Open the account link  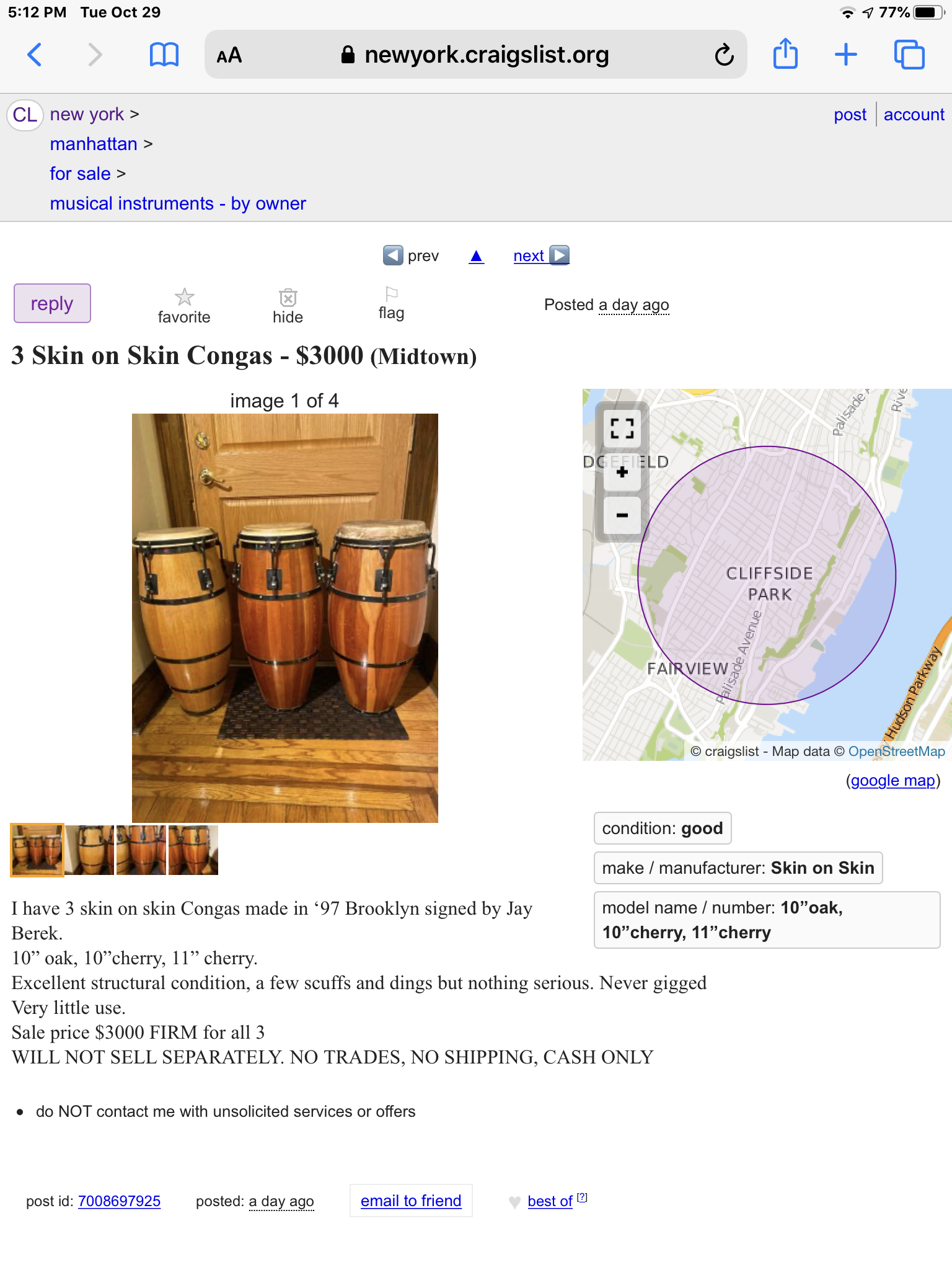914,115
